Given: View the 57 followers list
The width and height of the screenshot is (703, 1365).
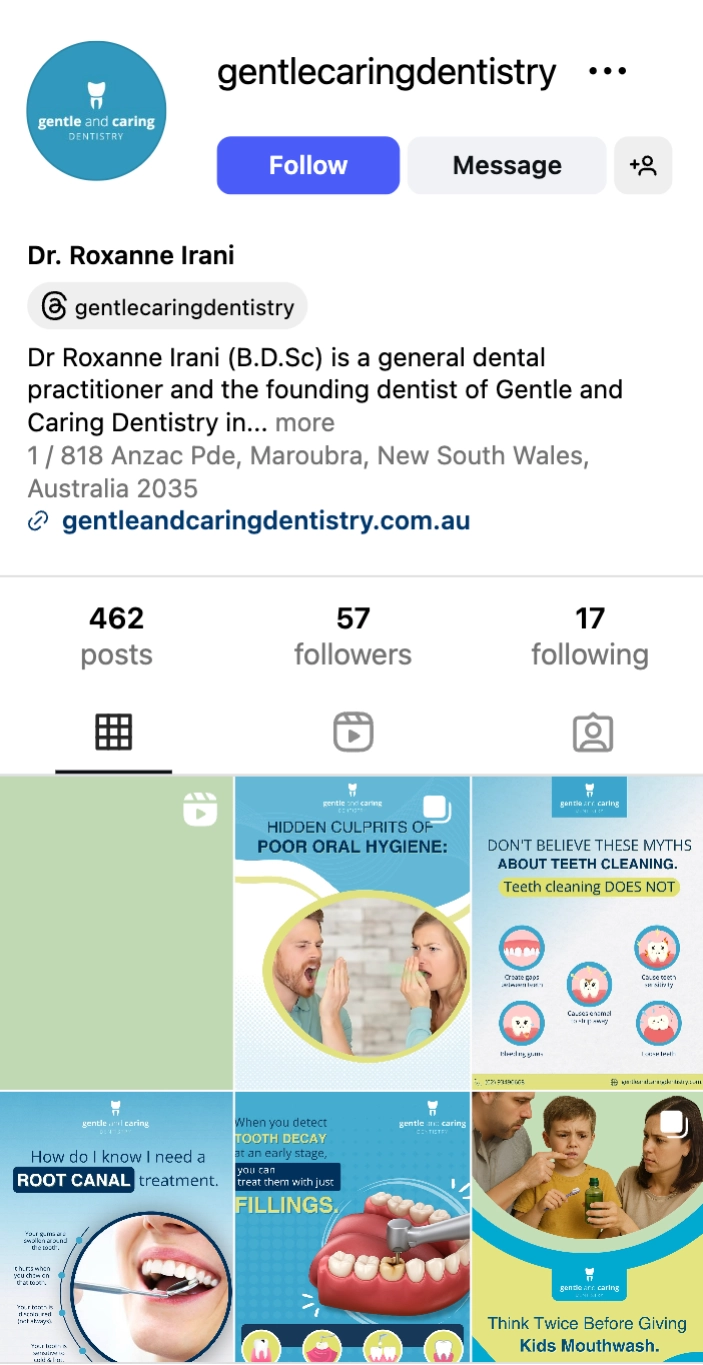Looking at the screenshot, I should point(352,636).
